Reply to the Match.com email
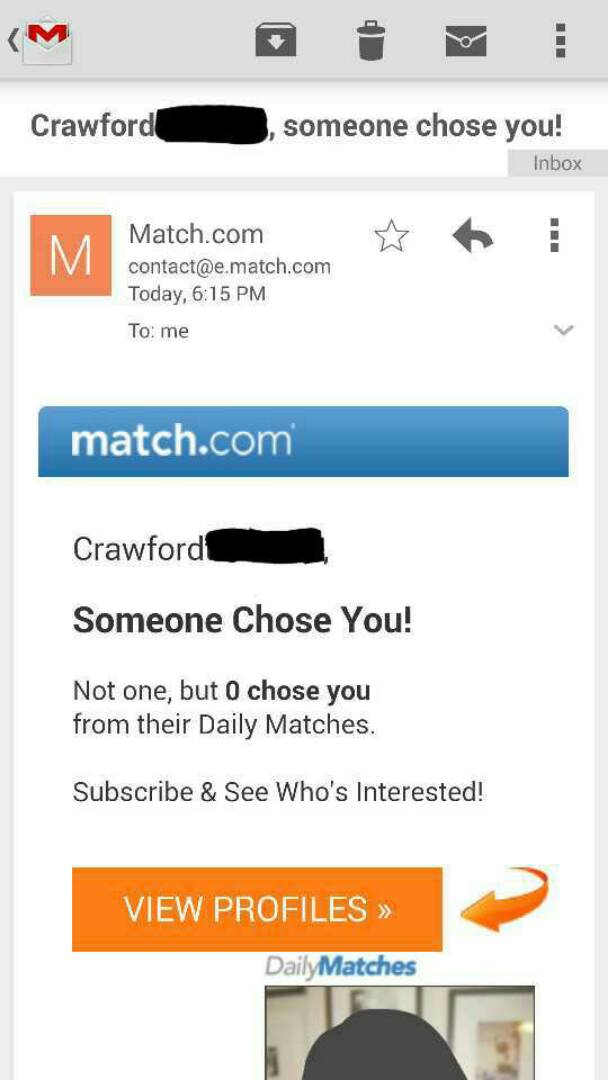This screenshot has width=608, height=1080. click(472, 237)
